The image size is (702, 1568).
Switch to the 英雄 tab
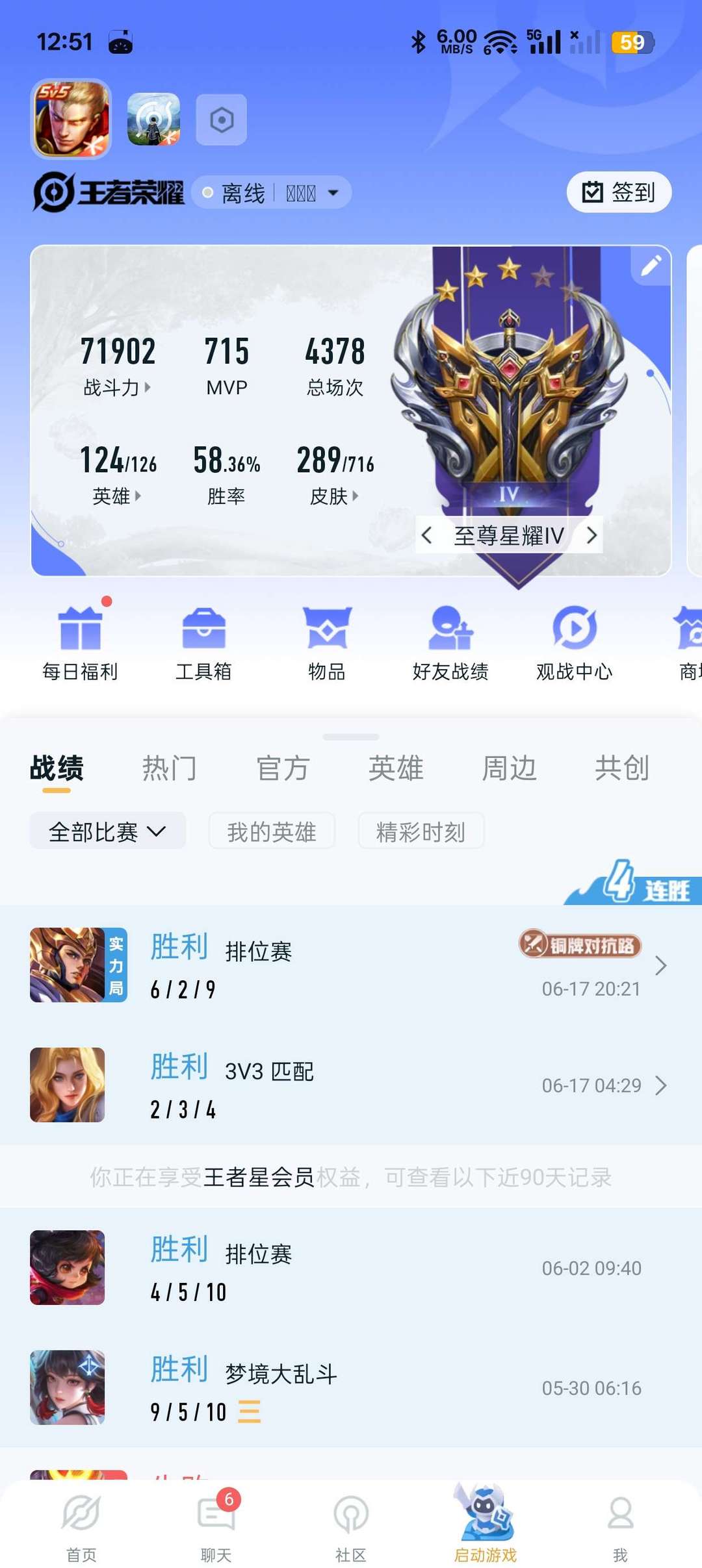(x=395, y=768)
